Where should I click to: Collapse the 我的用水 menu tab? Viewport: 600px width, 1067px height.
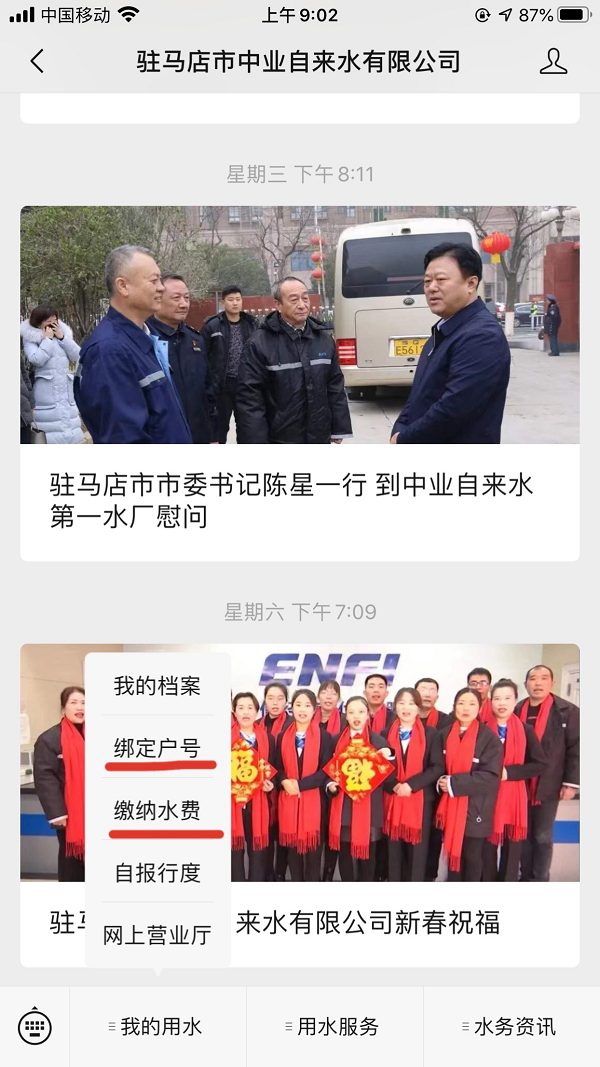pyautogui.click(x=157, y=1027)
